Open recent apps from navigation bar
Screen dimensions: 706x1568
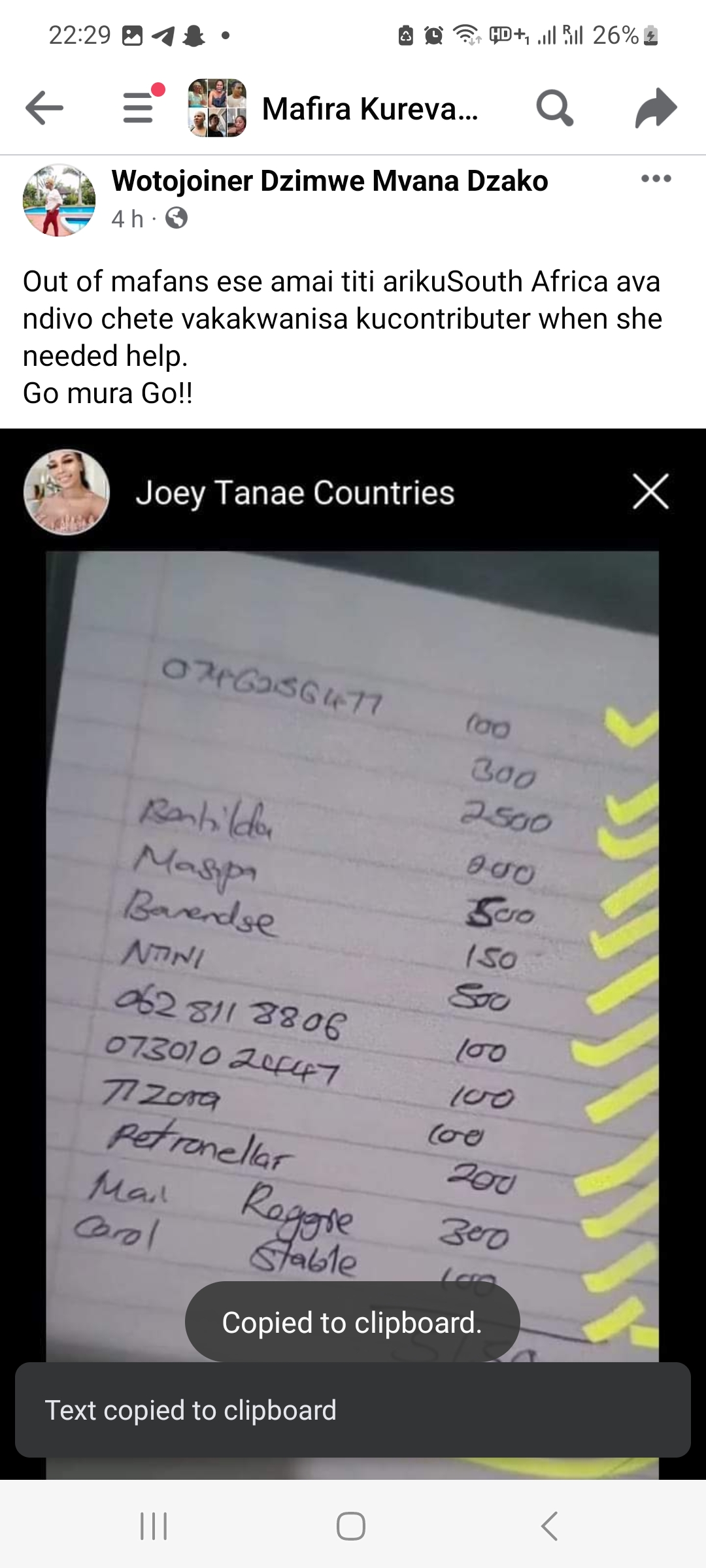(154, 1526)
